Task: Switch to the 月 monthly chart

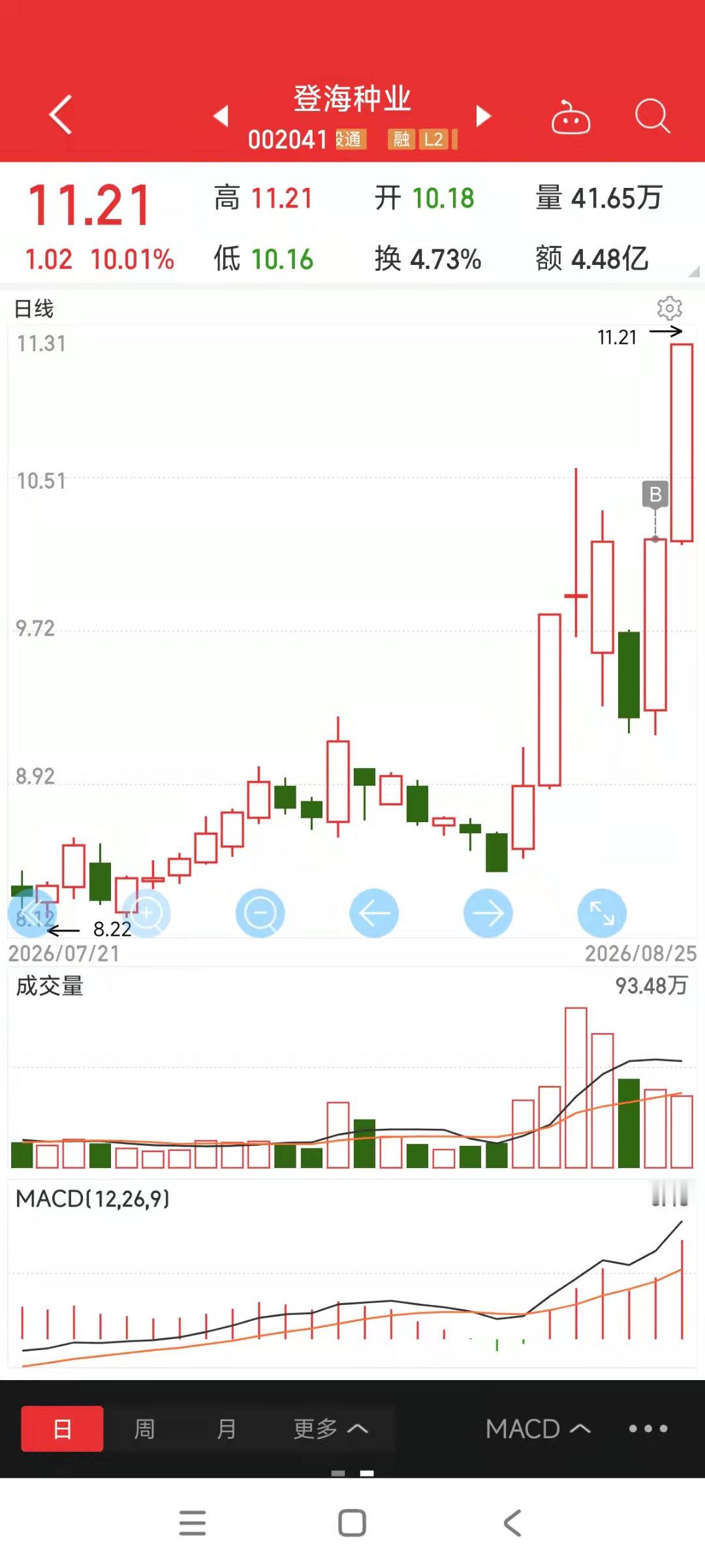Action: pos(226,1428)
